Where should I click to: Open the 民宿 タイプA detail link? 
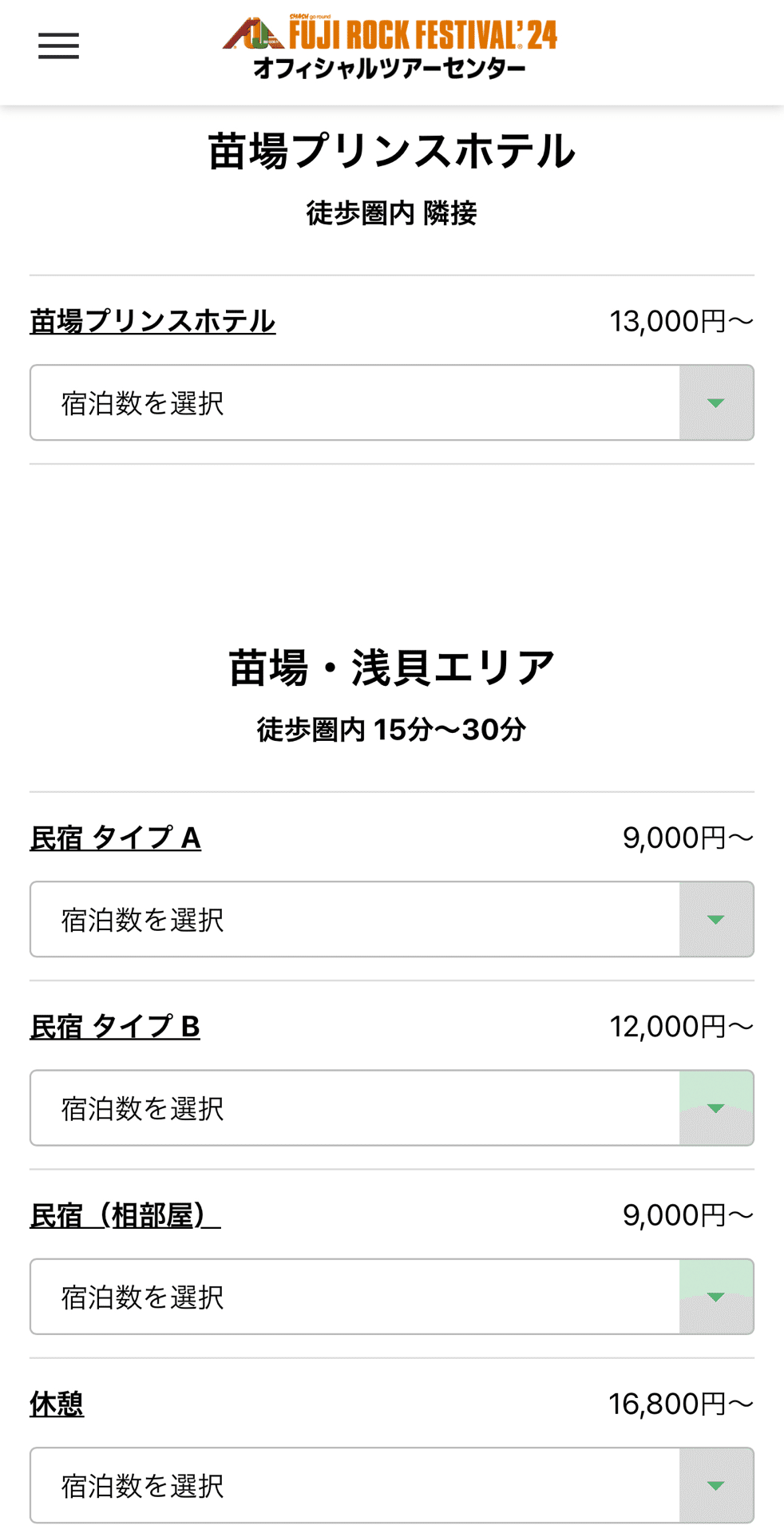point(115,838)
